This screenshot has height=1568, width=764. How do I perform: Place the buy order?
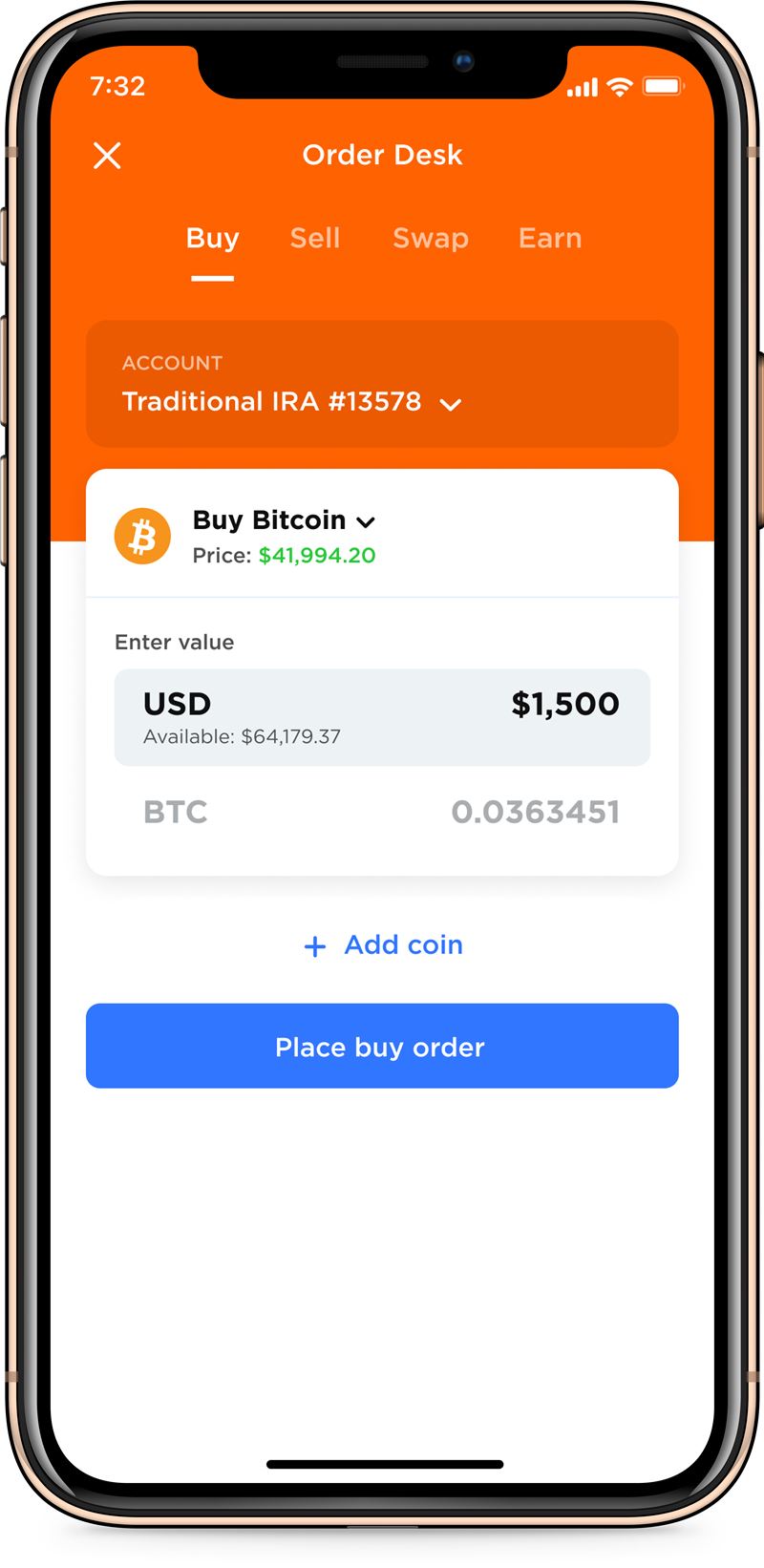point(382,1046)
